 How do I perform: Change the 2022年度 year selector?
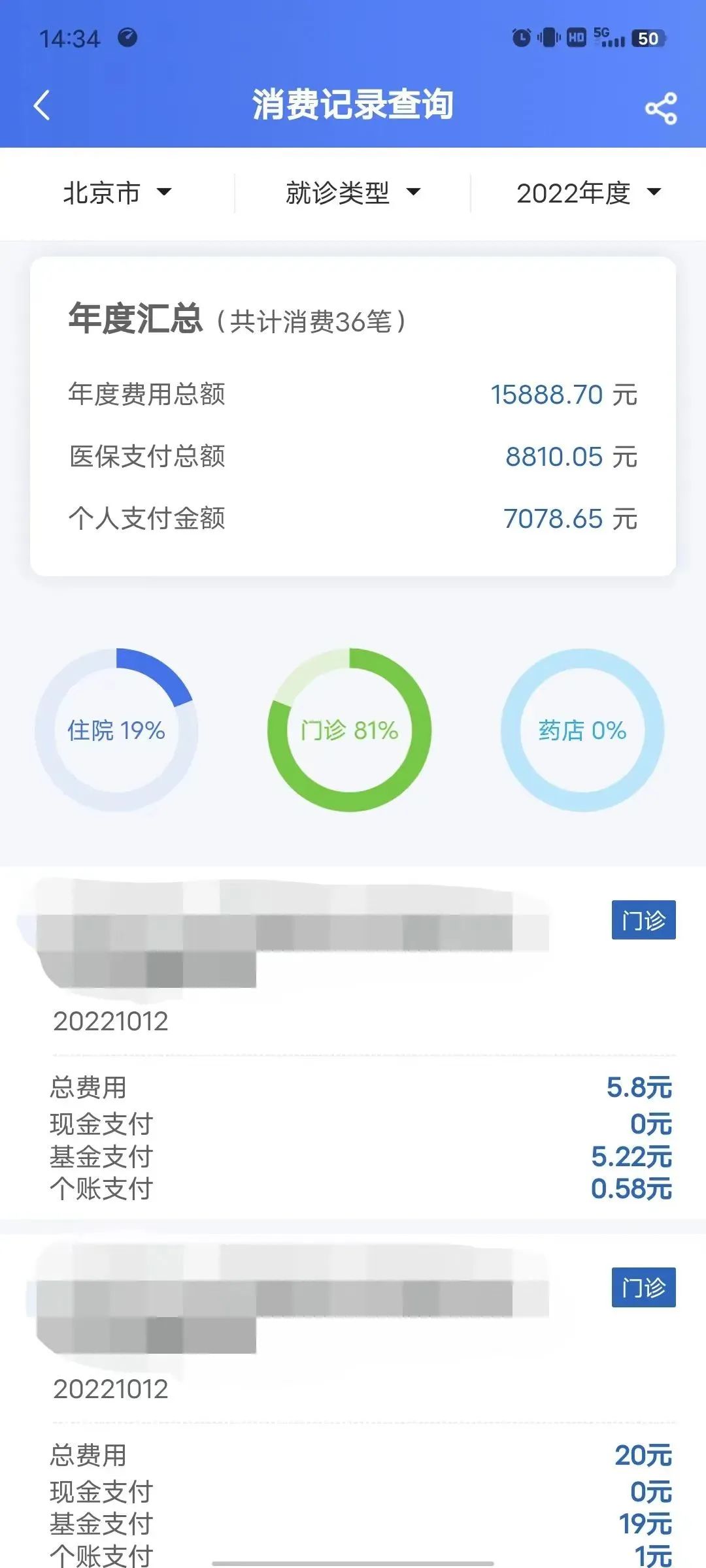pos(588,193)
